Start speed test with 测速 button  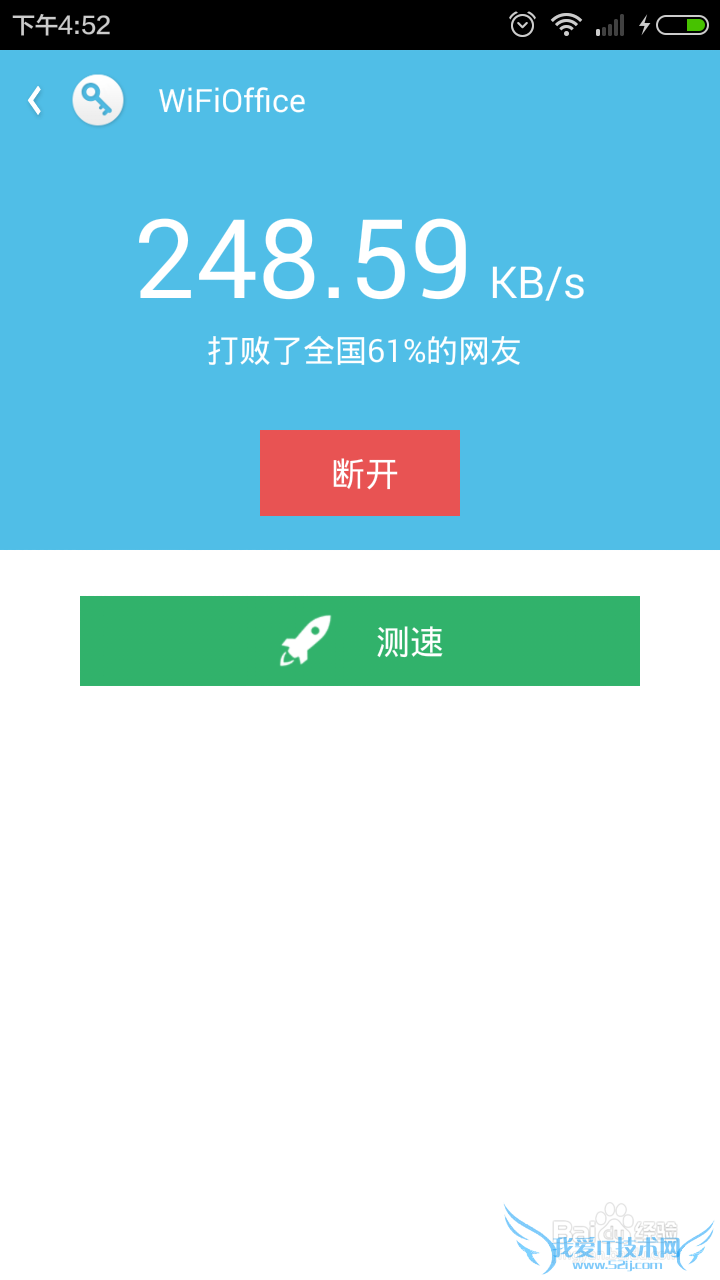point(360,641)
